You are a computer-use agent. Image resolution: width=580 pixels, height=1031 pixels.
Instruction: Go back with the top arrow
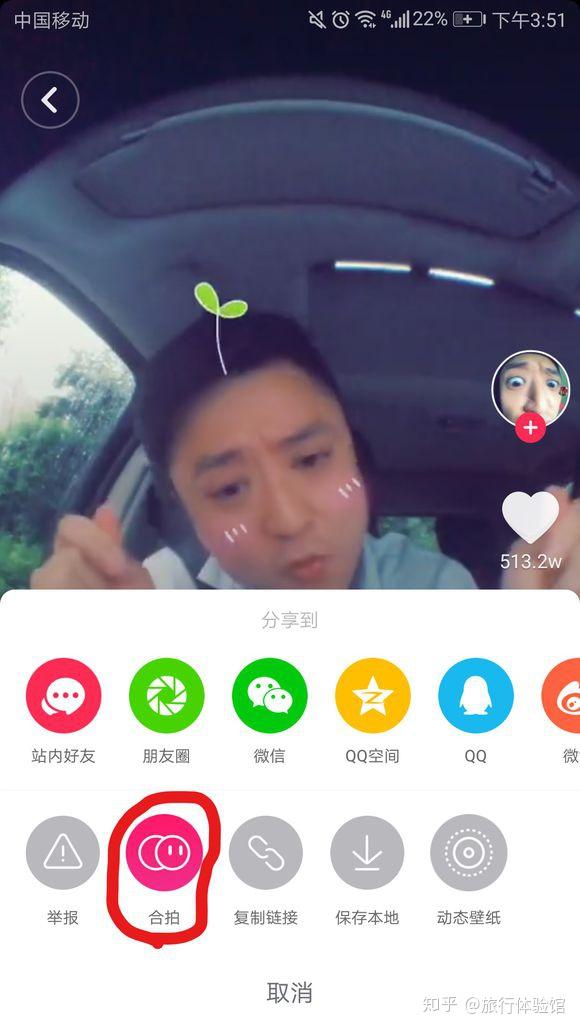point(51,100)
